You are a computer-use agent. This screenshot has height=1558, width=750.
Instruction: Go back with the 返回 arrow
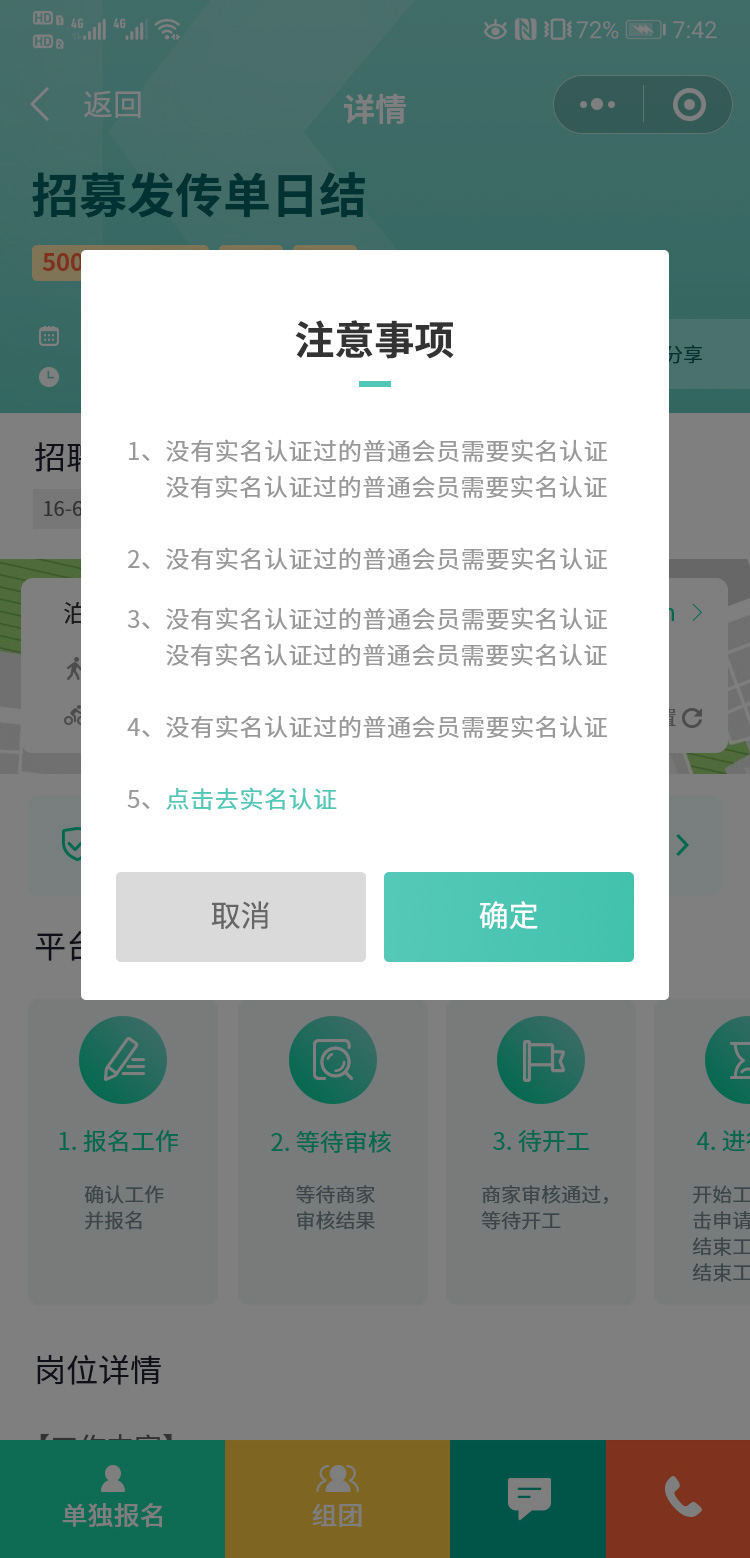40,104
